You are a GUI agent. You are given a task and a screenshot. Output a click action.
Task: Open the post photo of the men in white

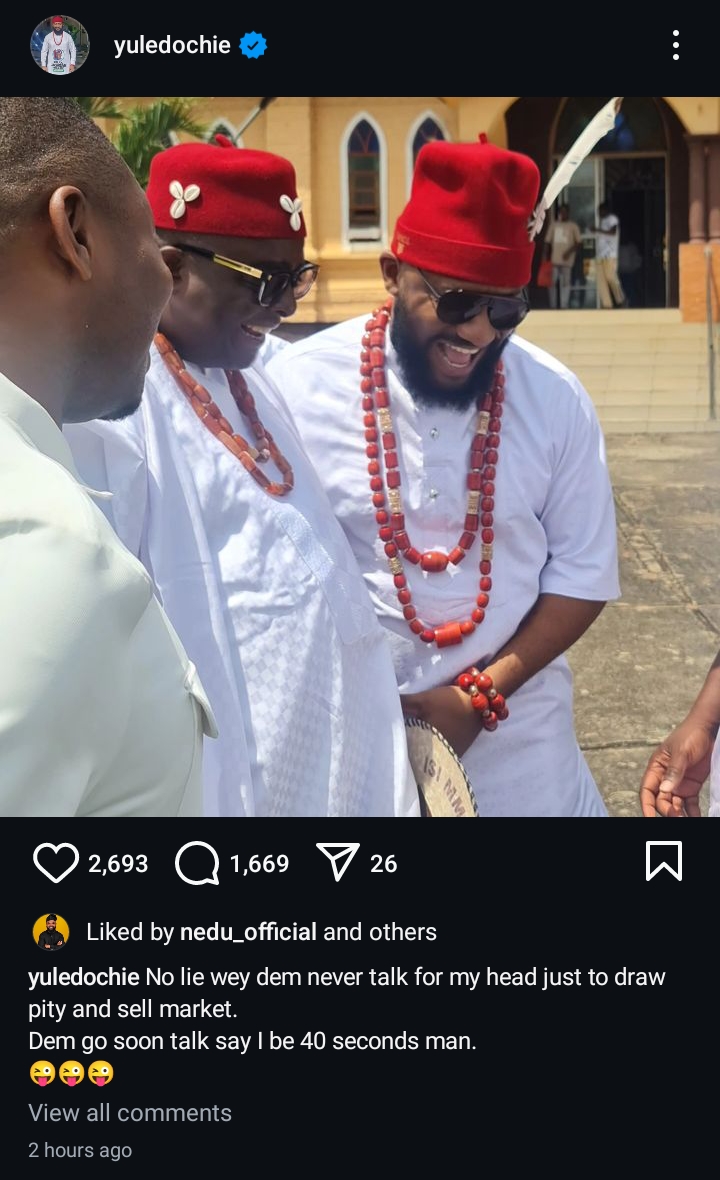click(360, 456)
